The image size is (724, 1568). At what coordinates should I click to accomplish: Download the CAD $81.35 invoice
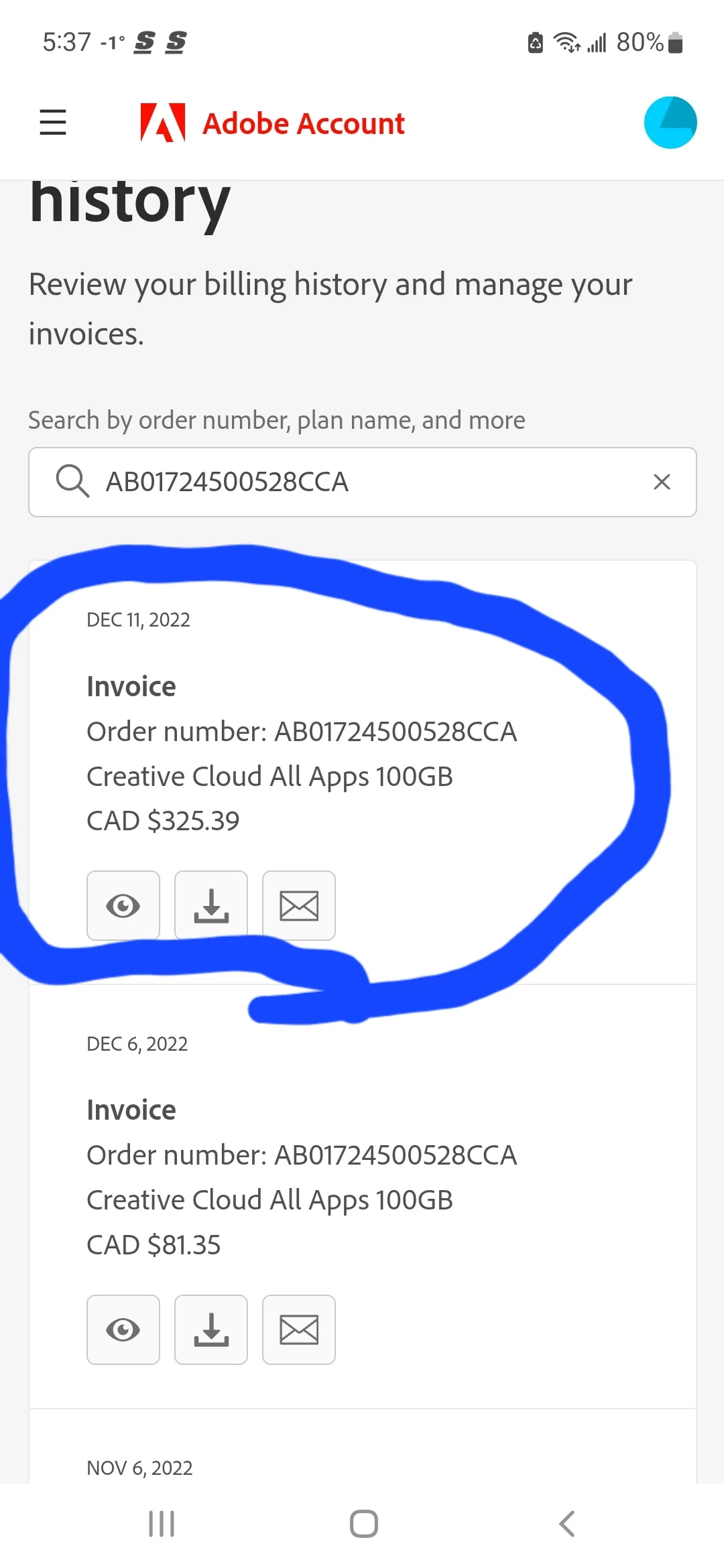211,1330
